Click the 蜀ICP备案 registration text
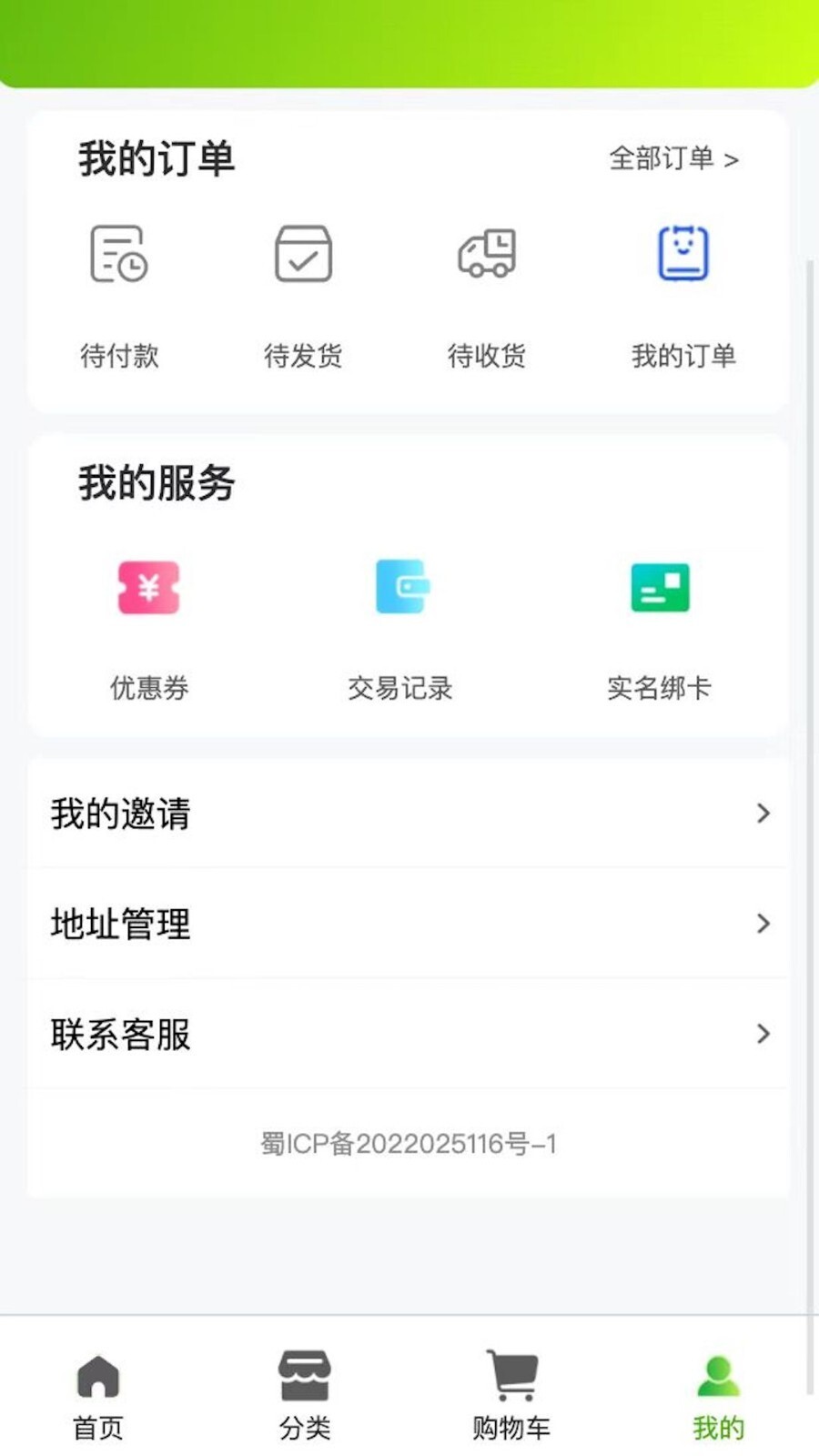Viewport: 819px width, 1456px height. pos(409,1145)
